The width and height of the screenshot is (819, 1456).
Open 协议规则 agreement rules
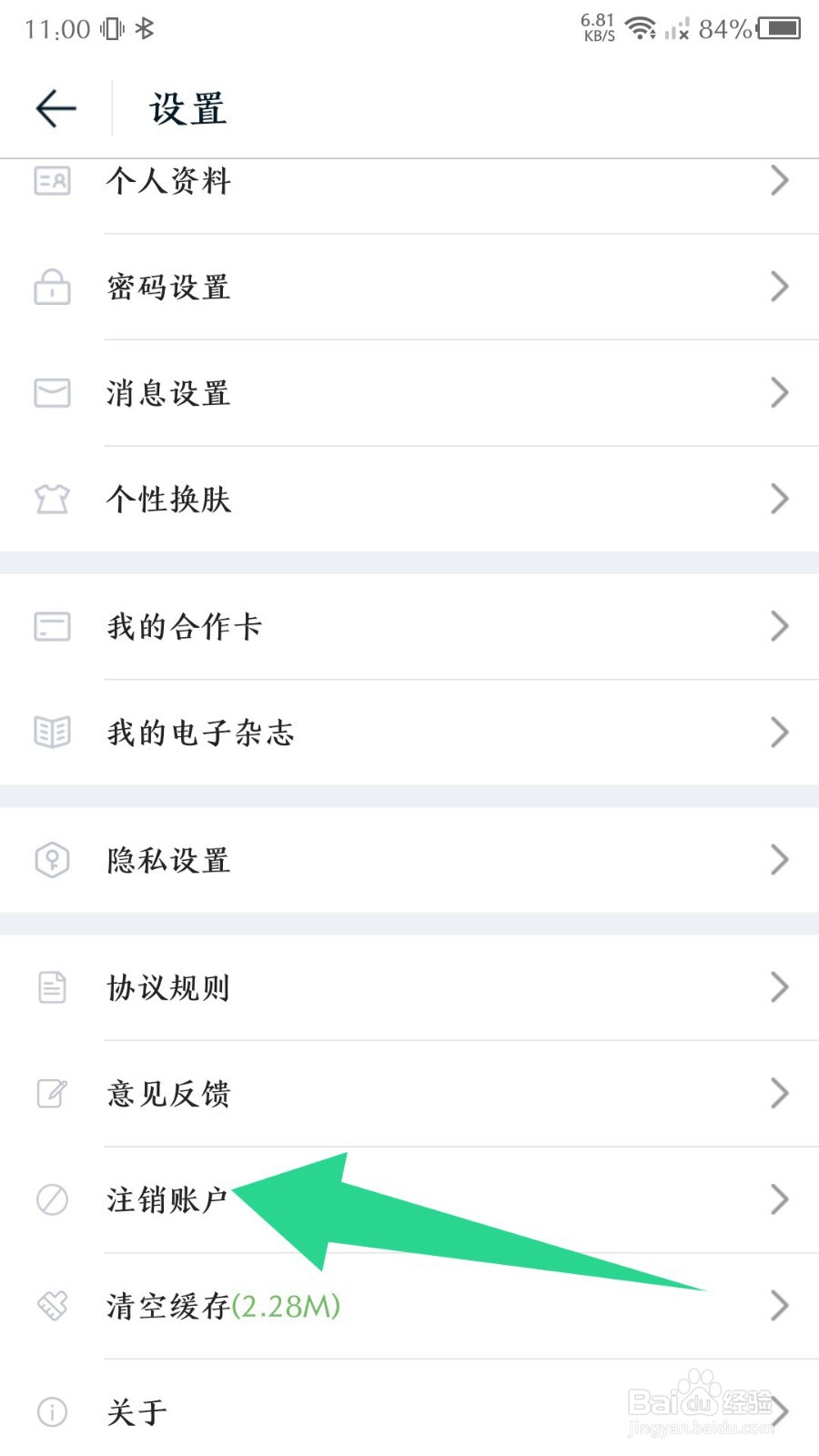[409, 987]
